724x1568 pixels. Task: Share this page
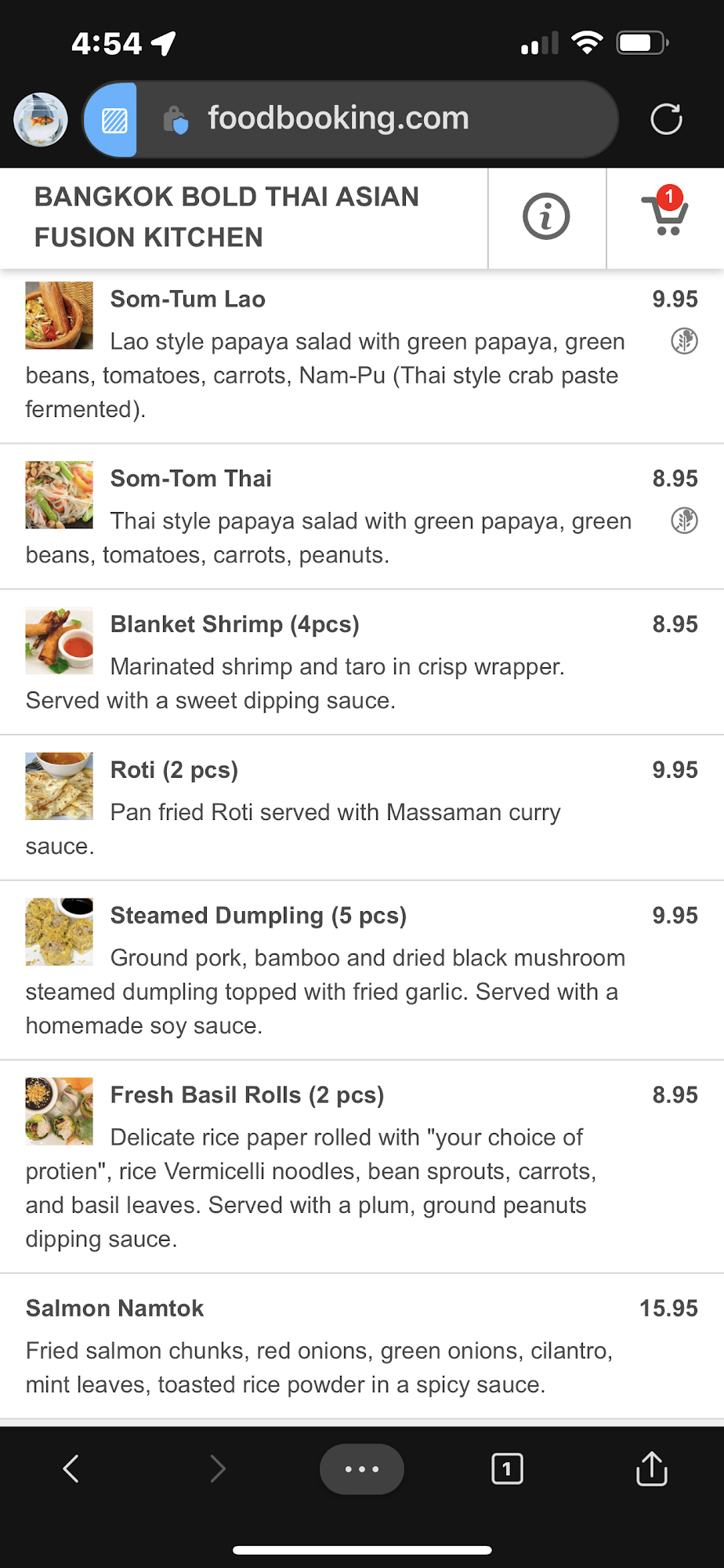[x=651, y=1468]
